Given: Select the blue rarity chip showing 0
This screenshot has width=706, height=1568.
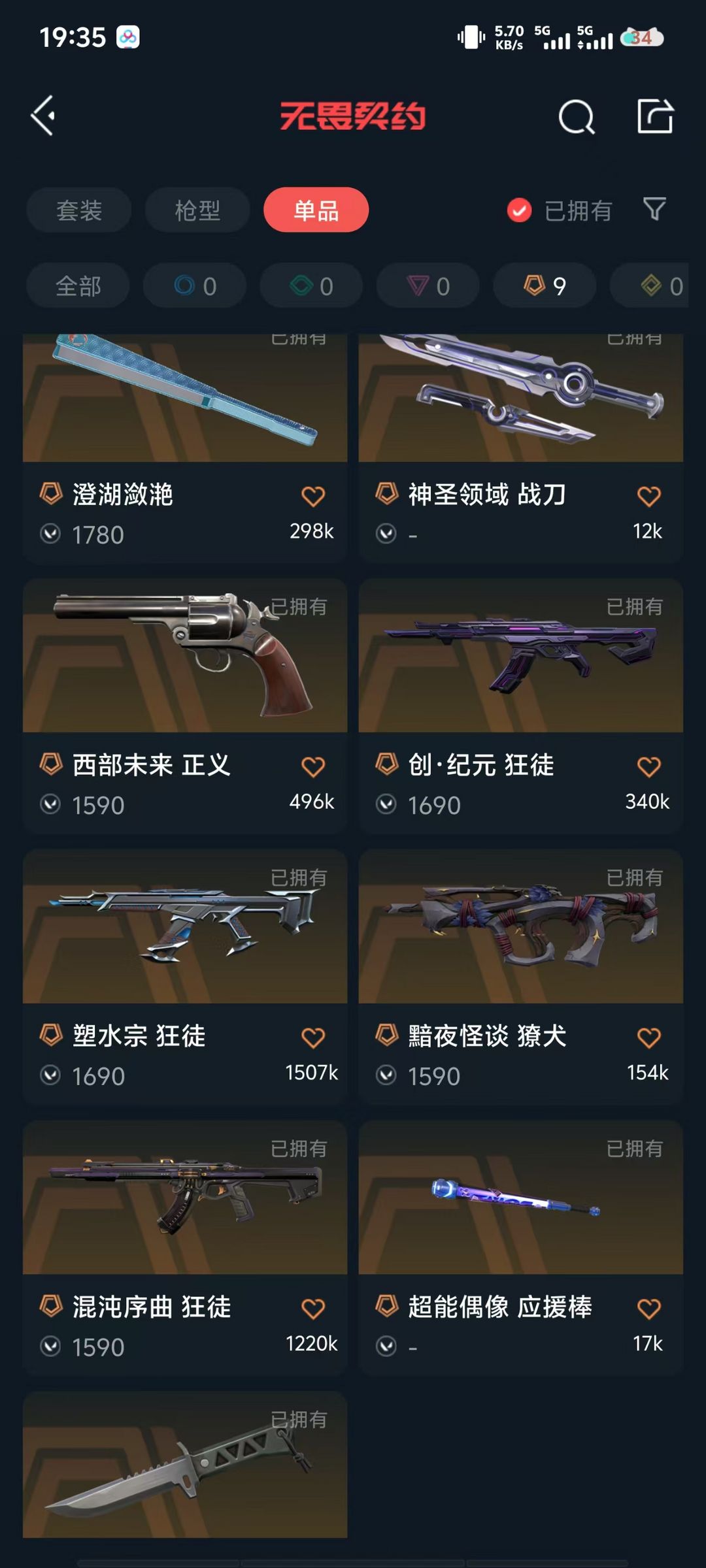Looking at the screenshot, I should click(195, 286).
